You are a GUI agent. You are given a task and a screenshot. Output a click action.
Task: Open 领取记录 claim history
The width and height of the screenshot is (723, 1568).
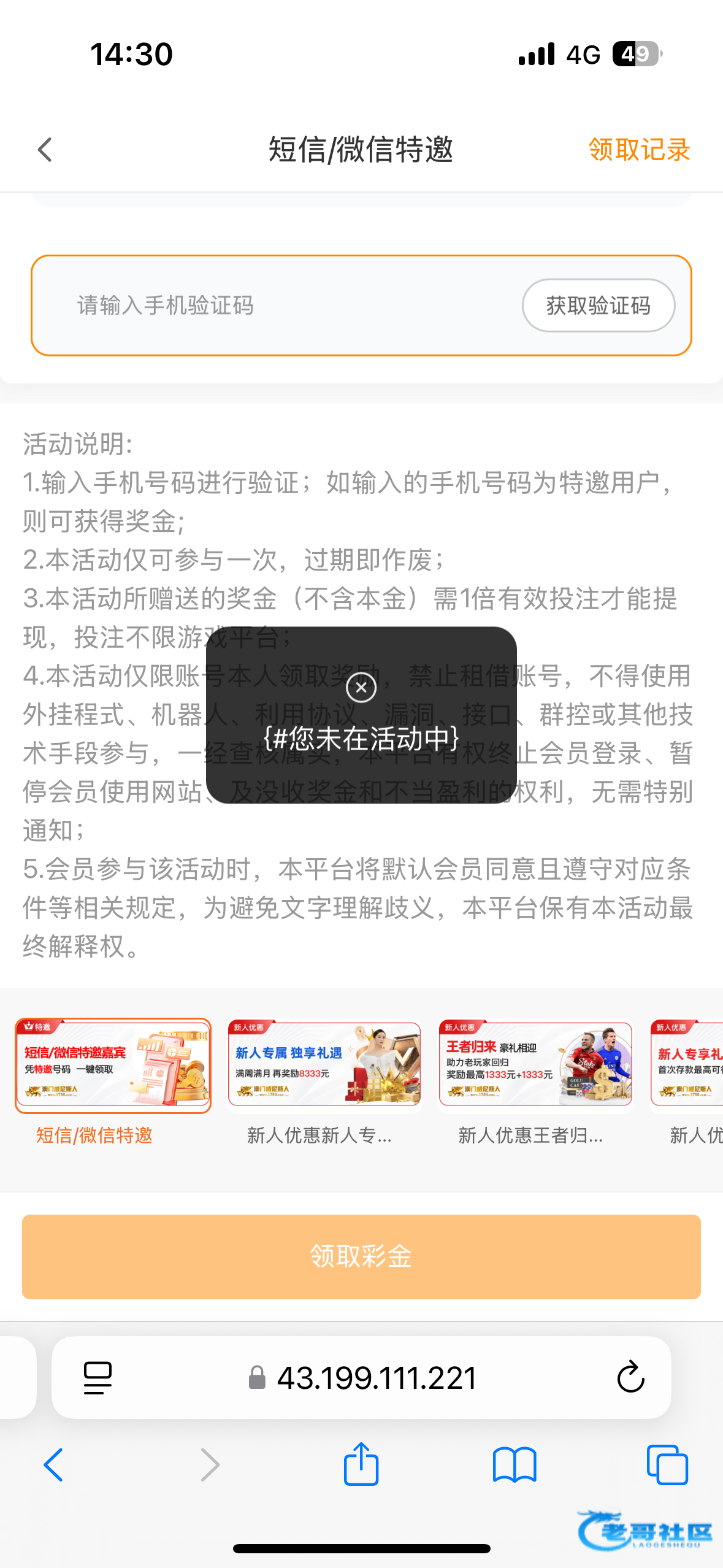[x=639, y=150]
